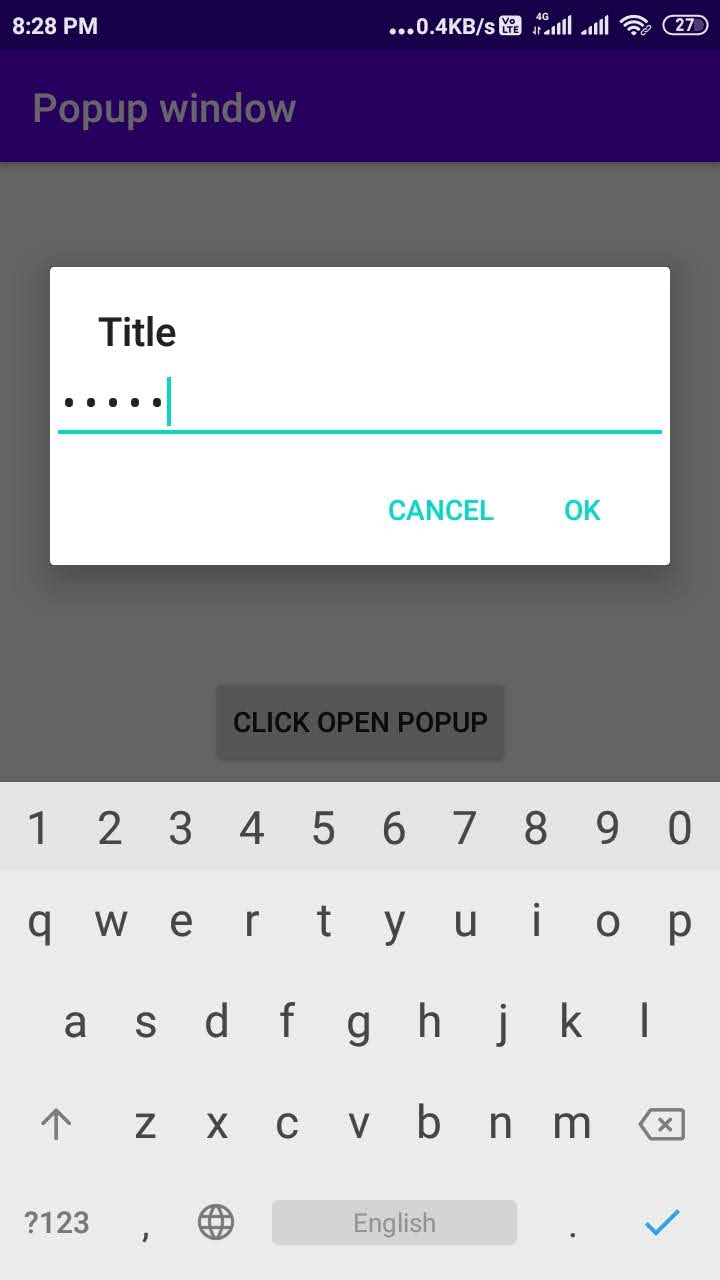This screenshot has width=720, height=1280.
Task: Tap the battery indicator showing 27
Action: coord(685,25)
